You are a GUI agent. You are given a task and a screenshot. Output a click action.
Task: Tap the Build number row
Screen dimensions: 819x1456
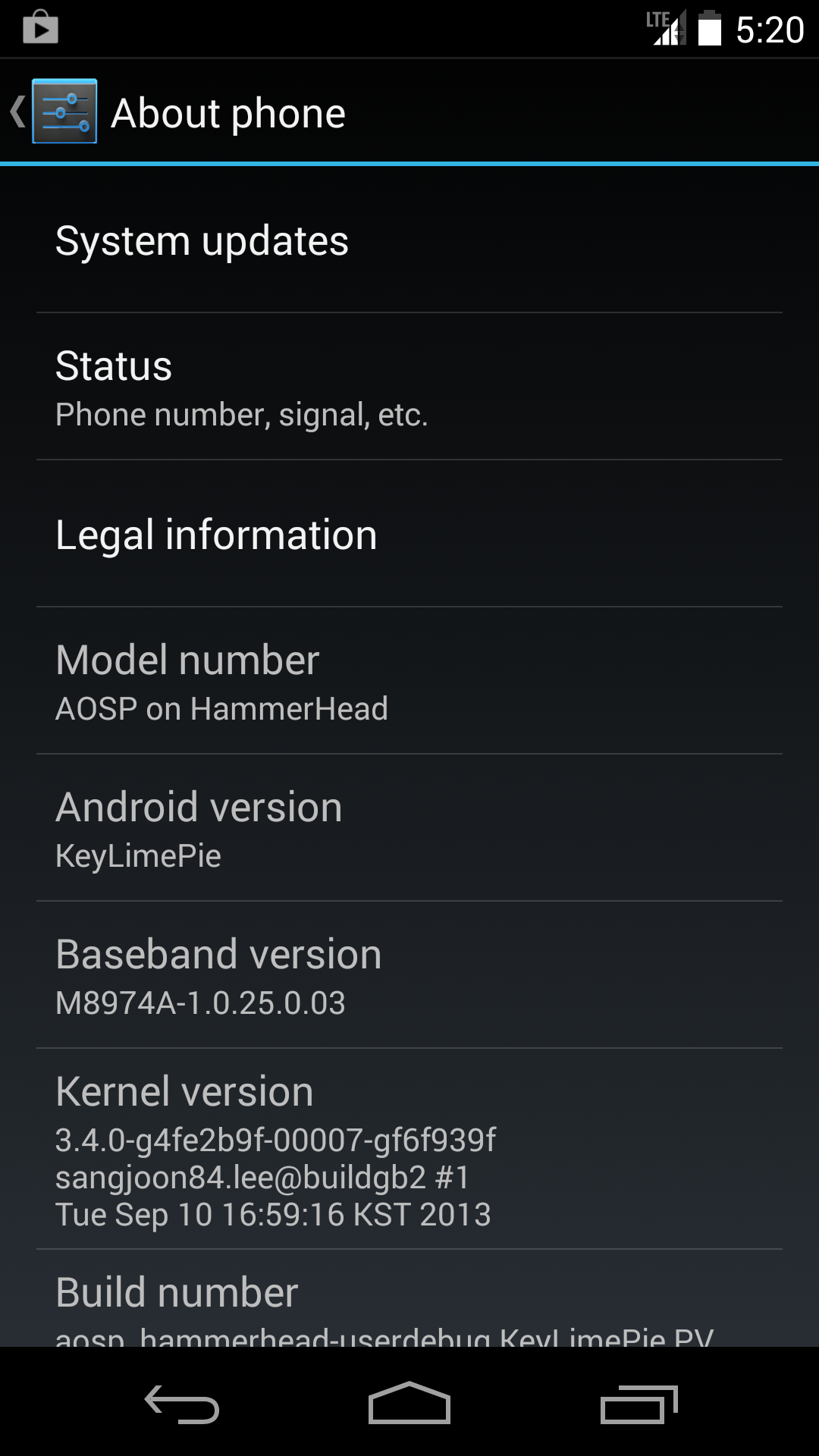(409, 1299)
